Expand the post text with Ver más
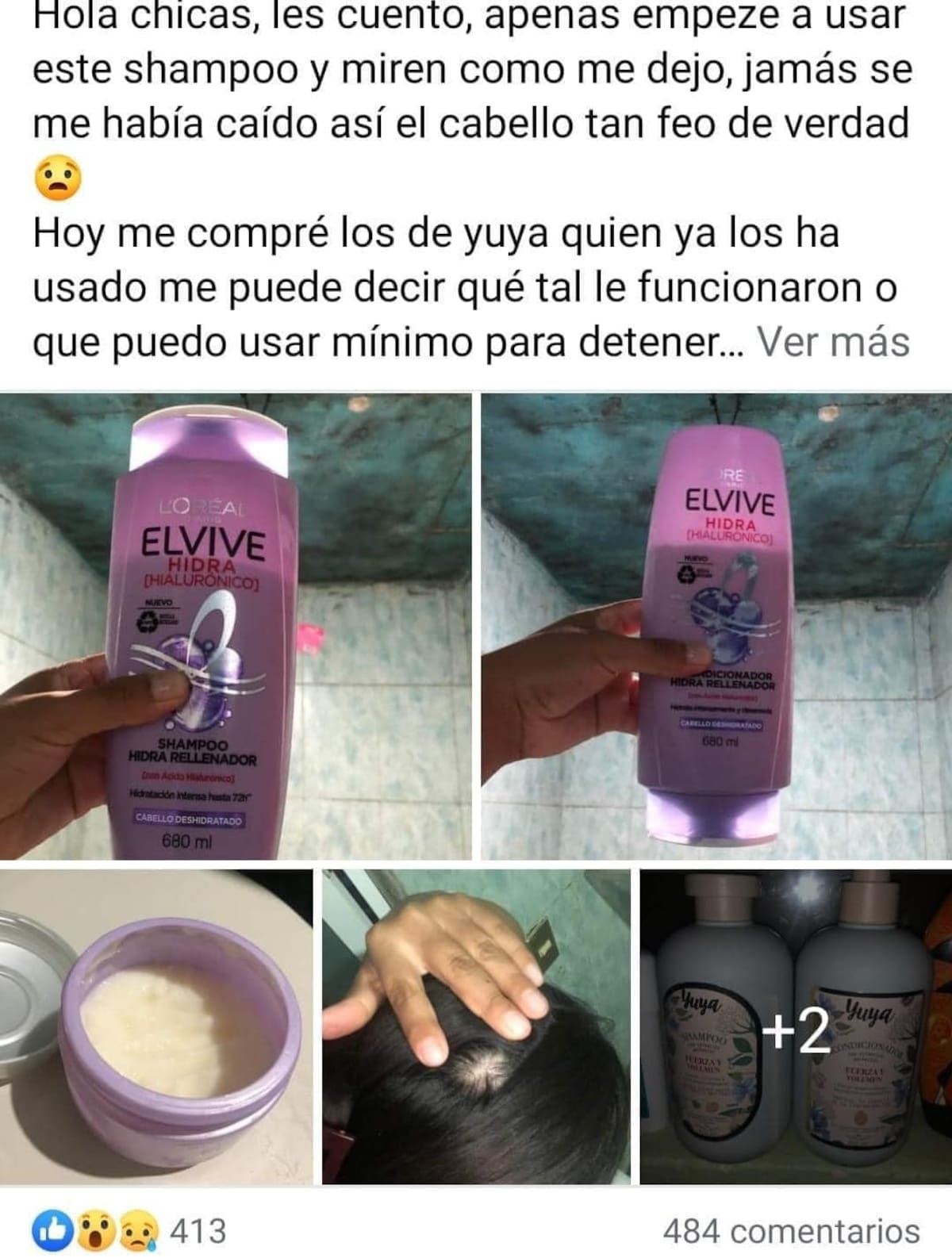This screenshot has width=952, height=1258. click(832, 343)
